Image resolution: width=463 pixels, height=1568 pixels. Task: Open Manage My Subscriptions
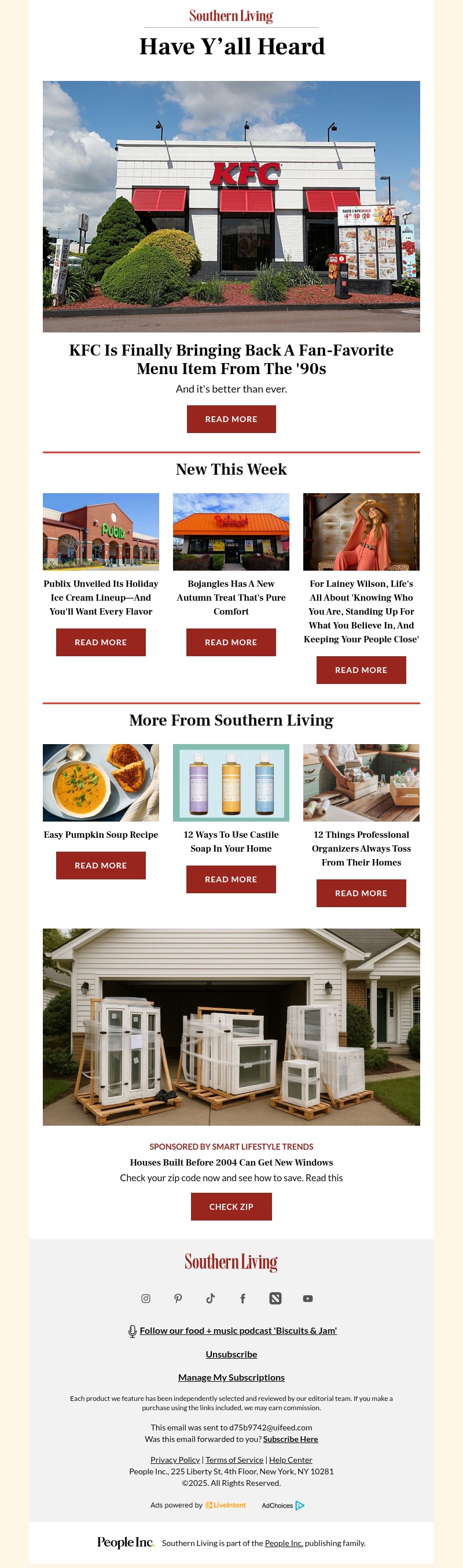pyautogui.click(x=231, y=1377)
